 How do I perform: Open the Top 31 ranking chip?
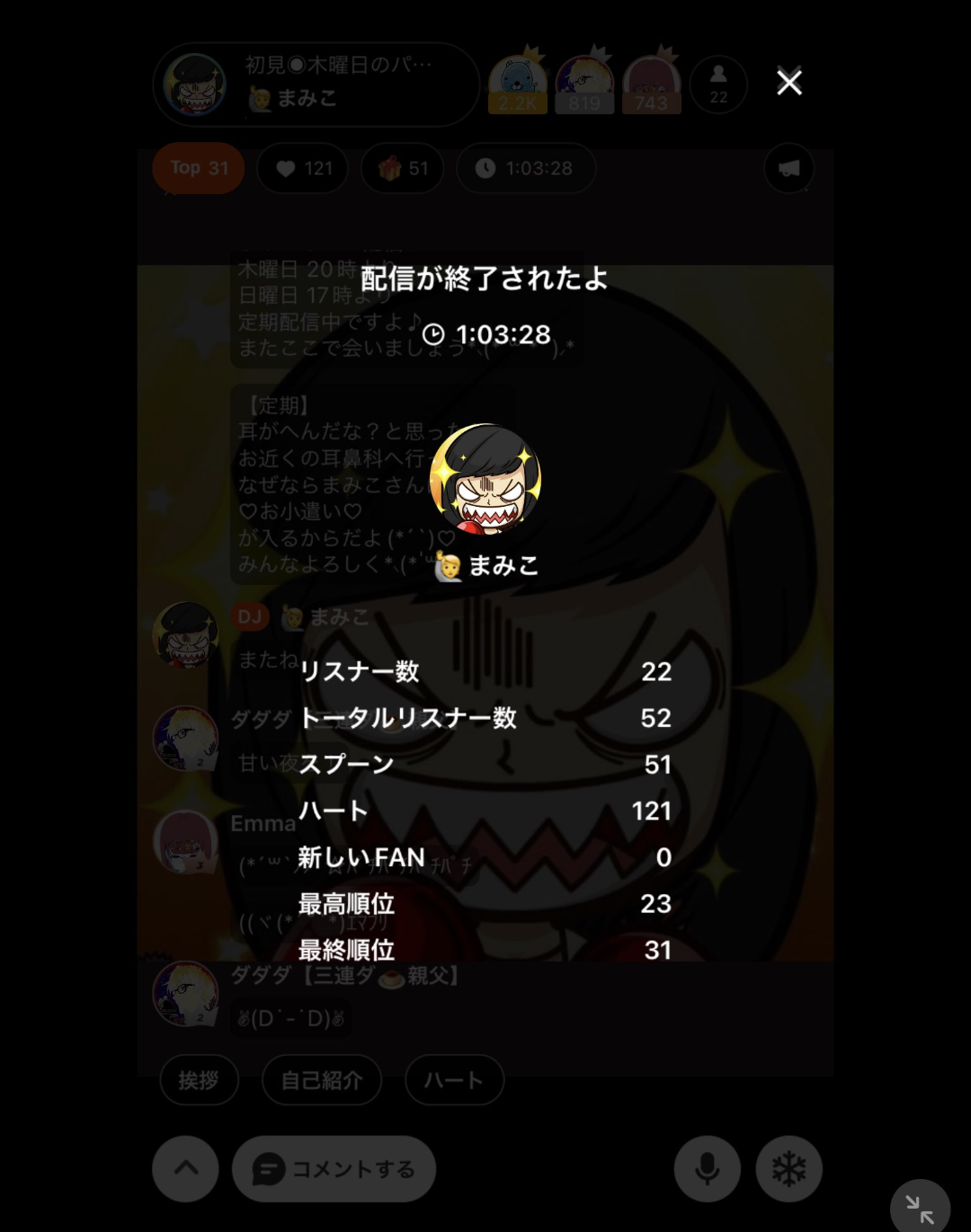199,168
